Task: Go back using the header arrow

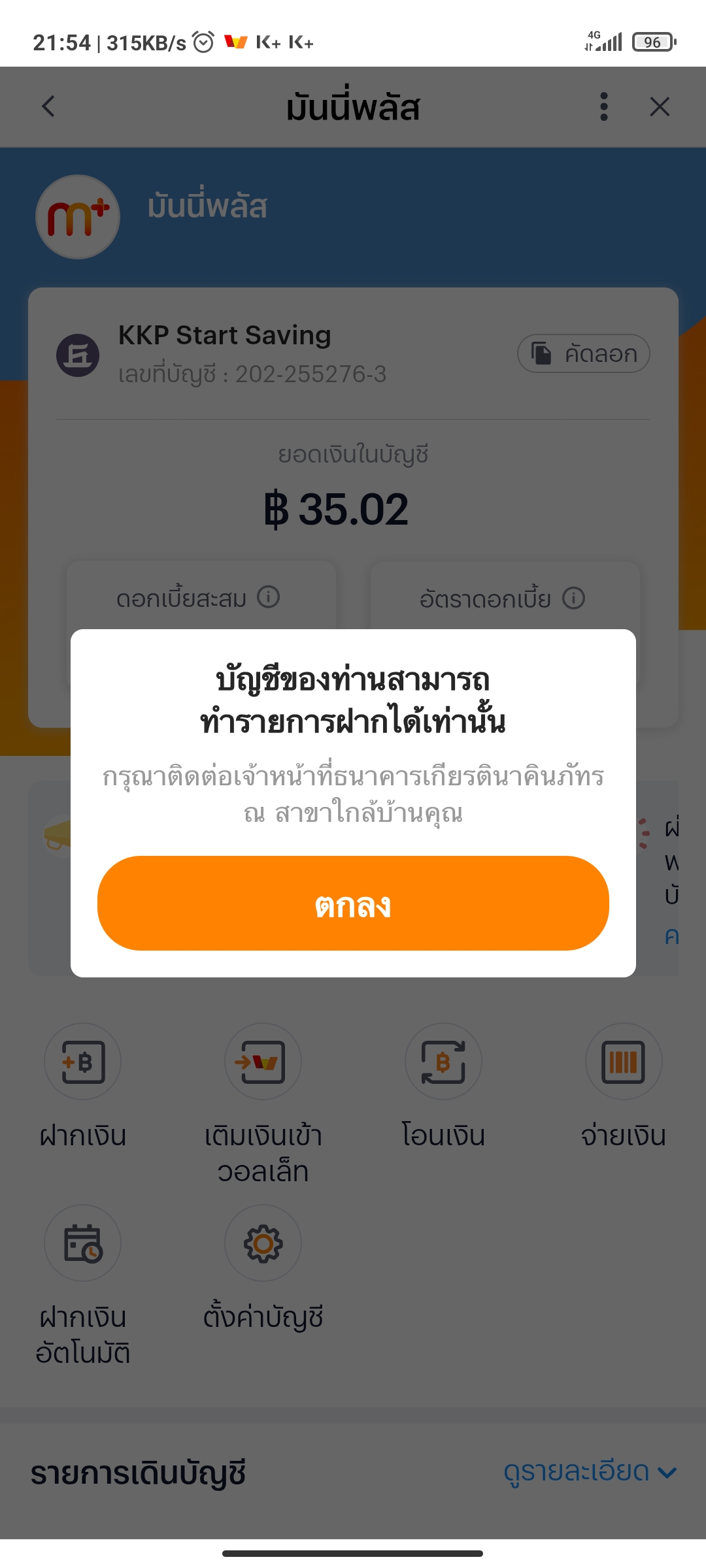Action: (48, 106)
